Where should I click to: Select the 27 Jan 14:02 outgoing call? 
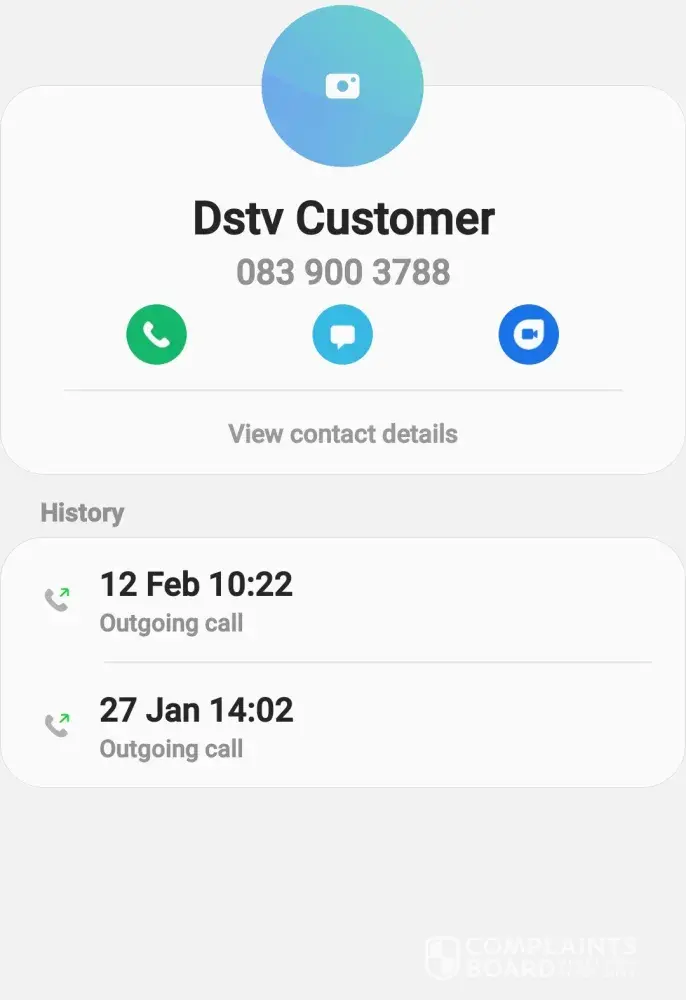[x=342, y=726]
